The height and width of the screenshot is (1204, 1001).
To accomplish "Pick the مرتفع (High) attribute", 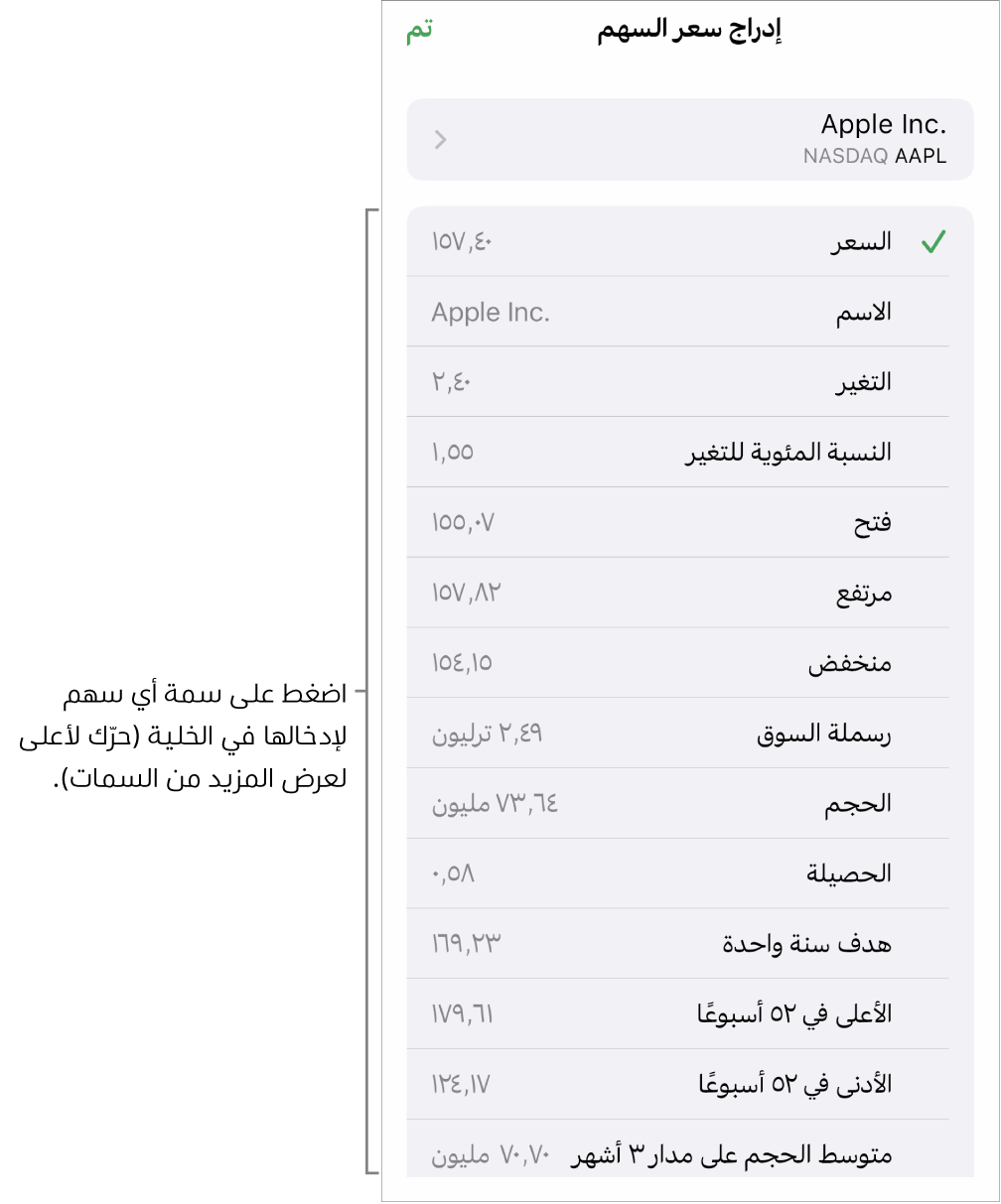I will click(689, 594).
